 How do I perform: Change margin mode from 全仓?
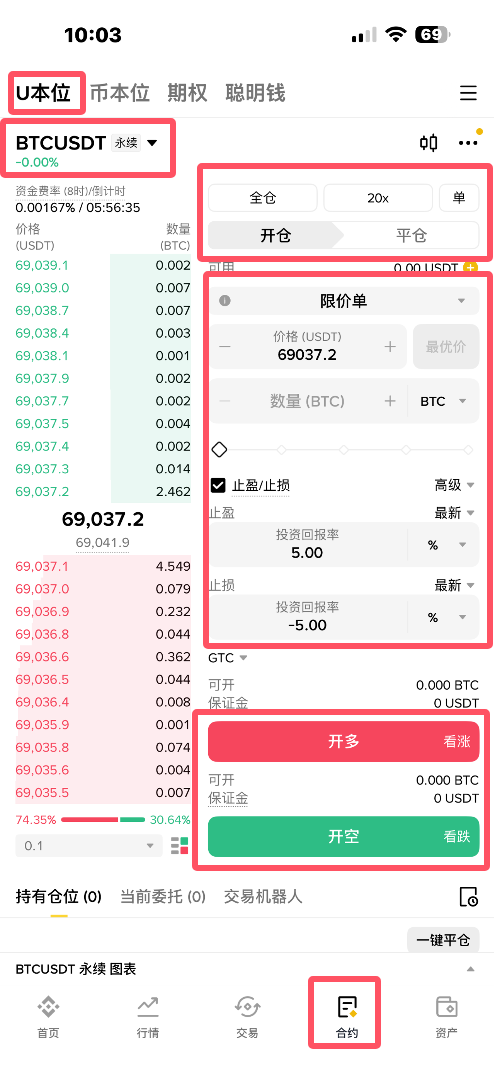263,198
